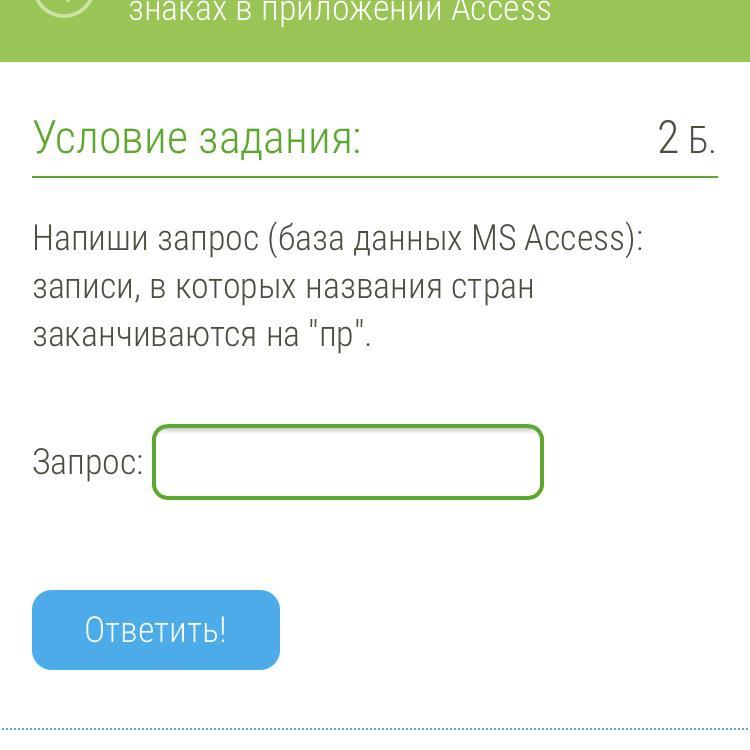
Task: Submit the answer with the Ответить! button
Action: click(x=156, y=630)
